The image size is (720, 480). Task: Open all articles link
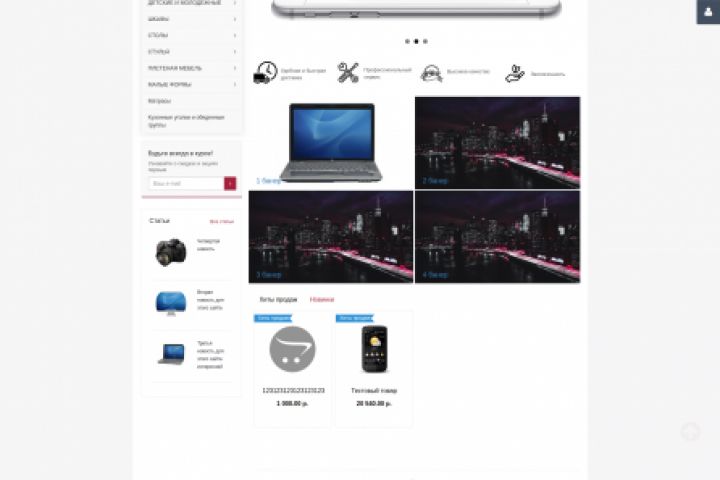click(221, 221)
